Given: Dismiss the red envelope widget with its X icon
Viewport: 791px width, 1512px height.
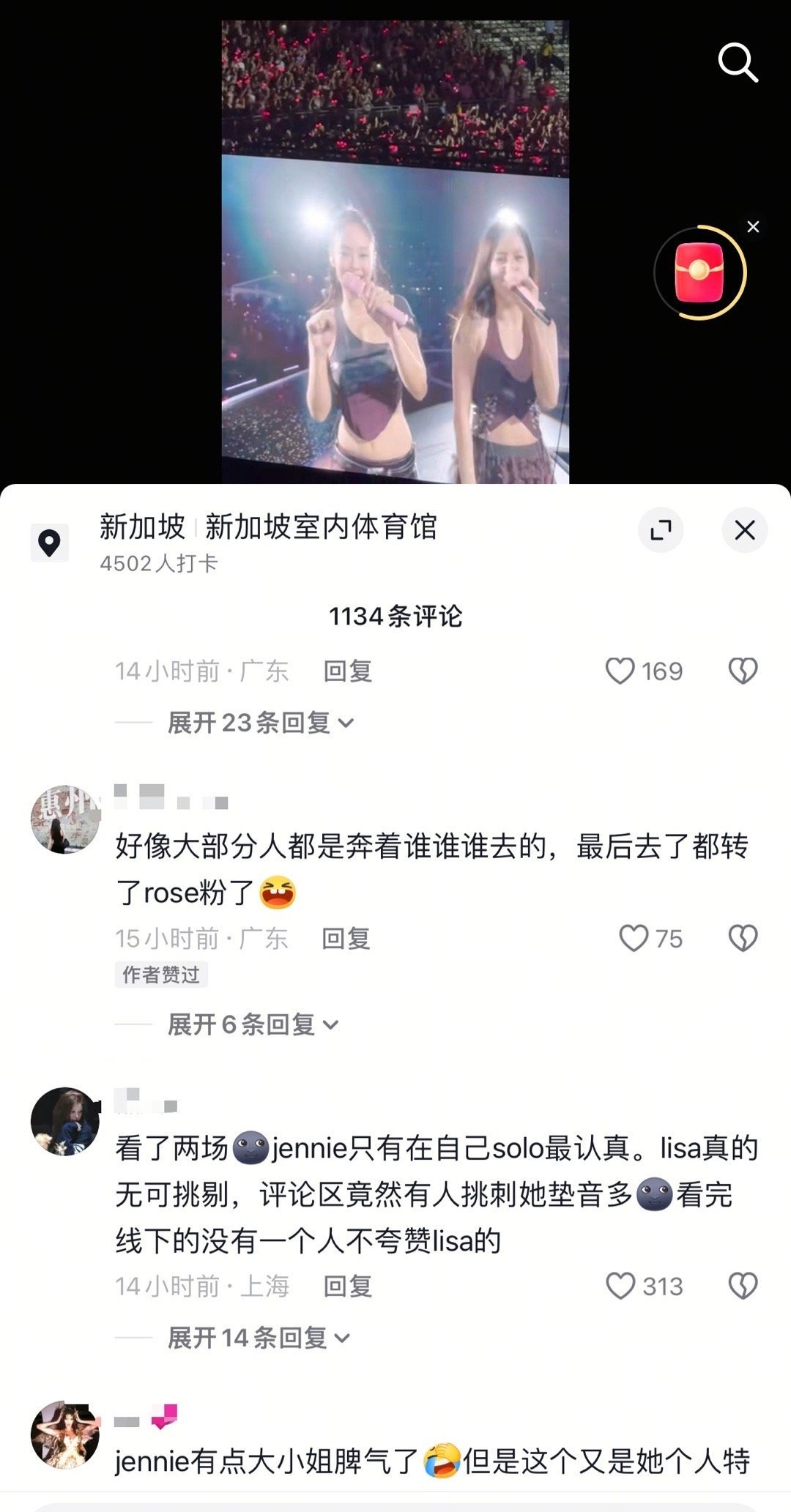Looking at the screenshot, I should [754, 226].
